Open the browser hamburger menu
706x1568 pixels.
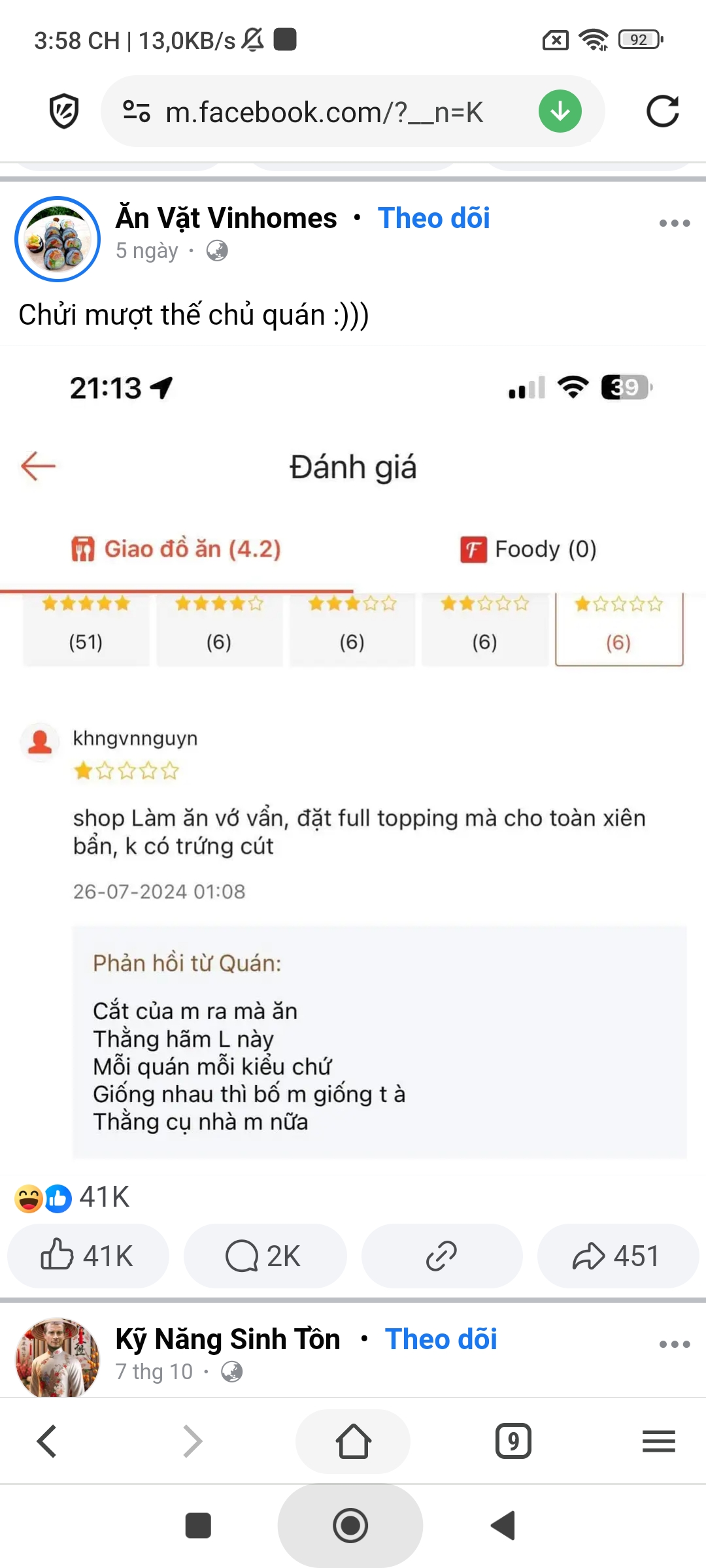[x=658, y=1441]
